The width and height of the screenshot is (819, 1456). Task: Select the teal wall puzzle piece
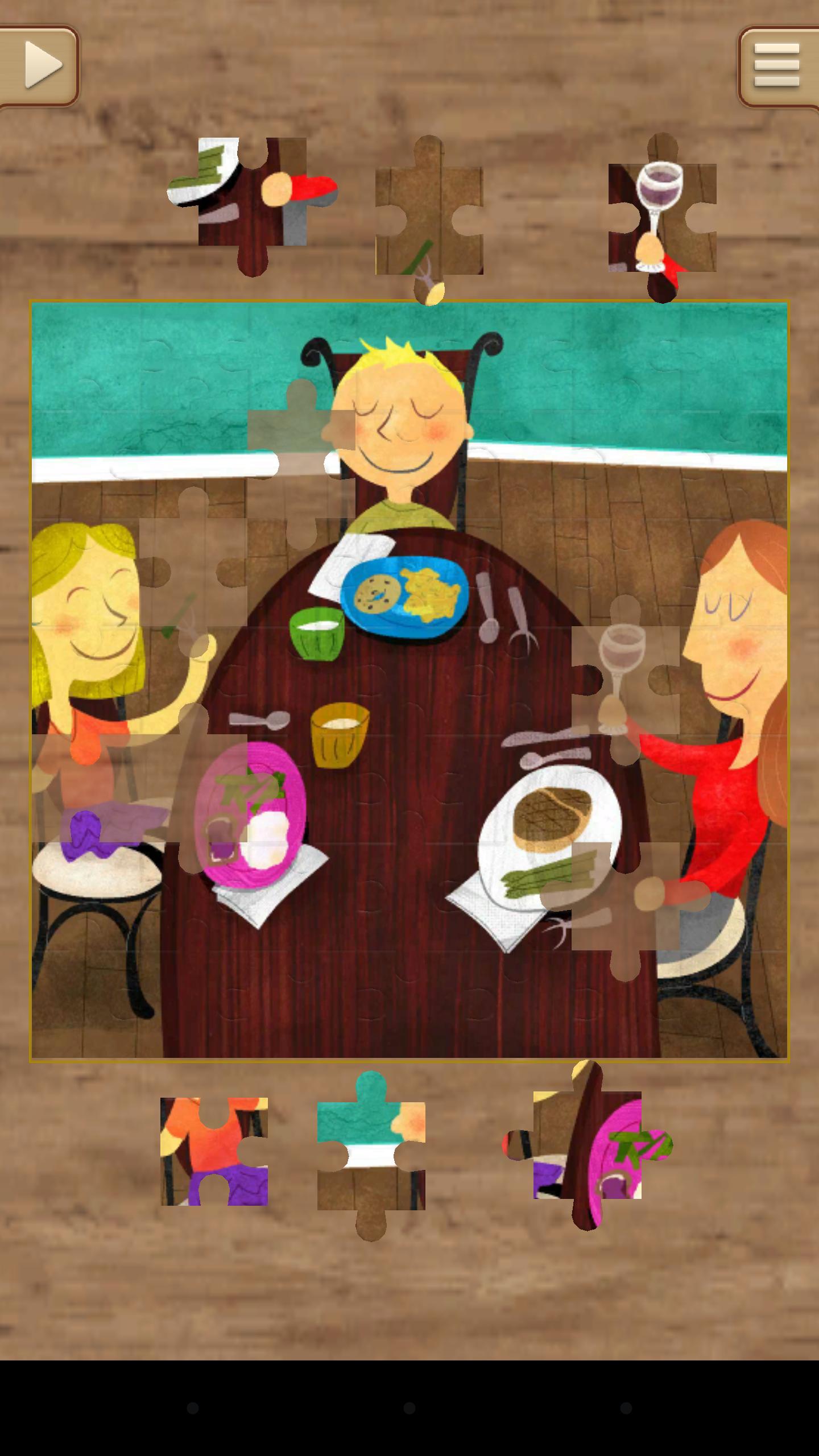point(371,1155)
